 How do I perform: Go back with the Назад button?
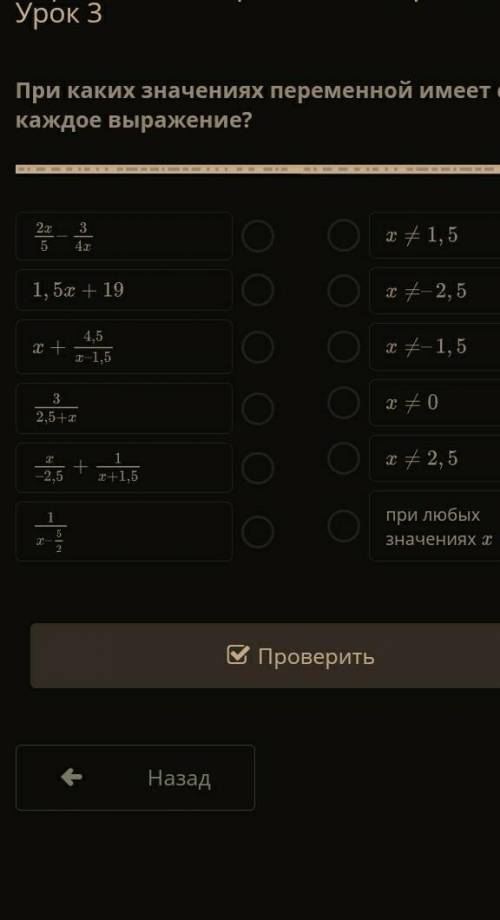(x=135, y=778)
